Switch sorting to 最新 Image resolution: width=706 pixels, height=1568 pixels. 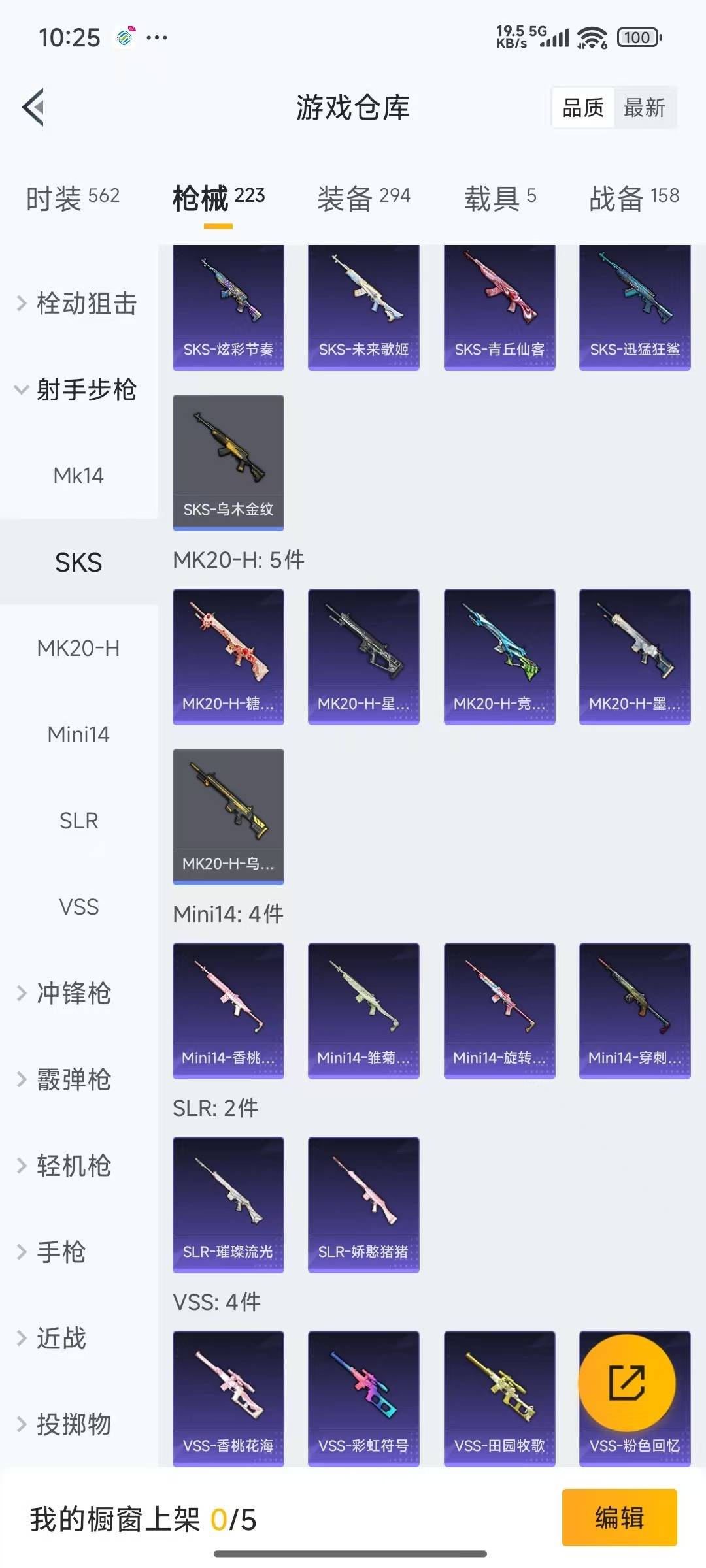click(x=644, y=108)
